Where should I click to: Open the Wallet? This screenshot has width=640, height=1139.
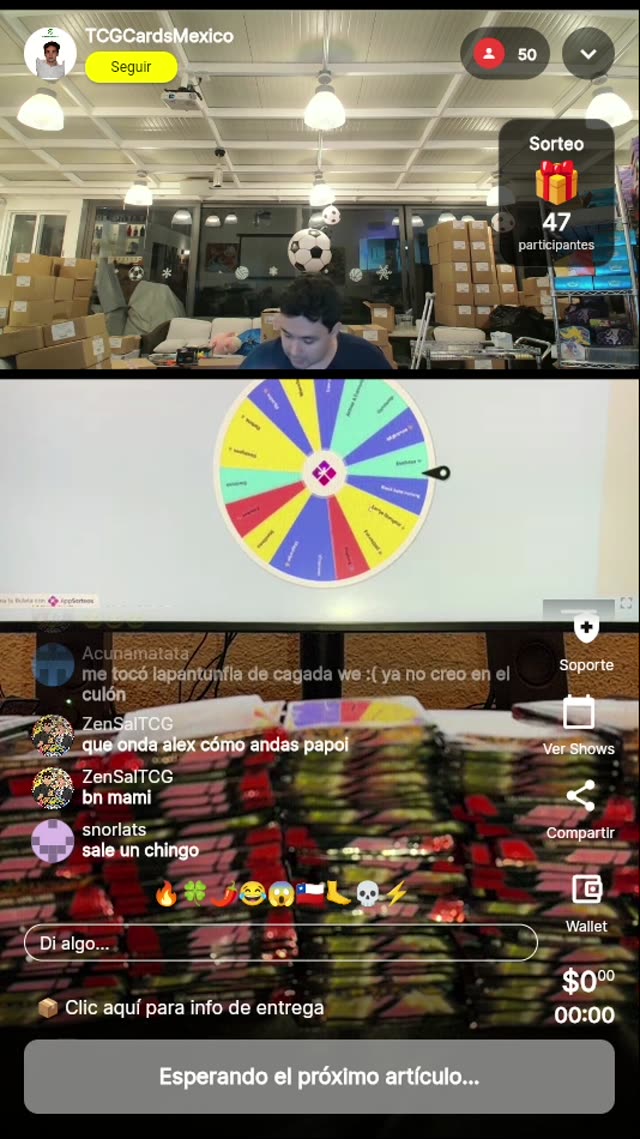[586, 901]
